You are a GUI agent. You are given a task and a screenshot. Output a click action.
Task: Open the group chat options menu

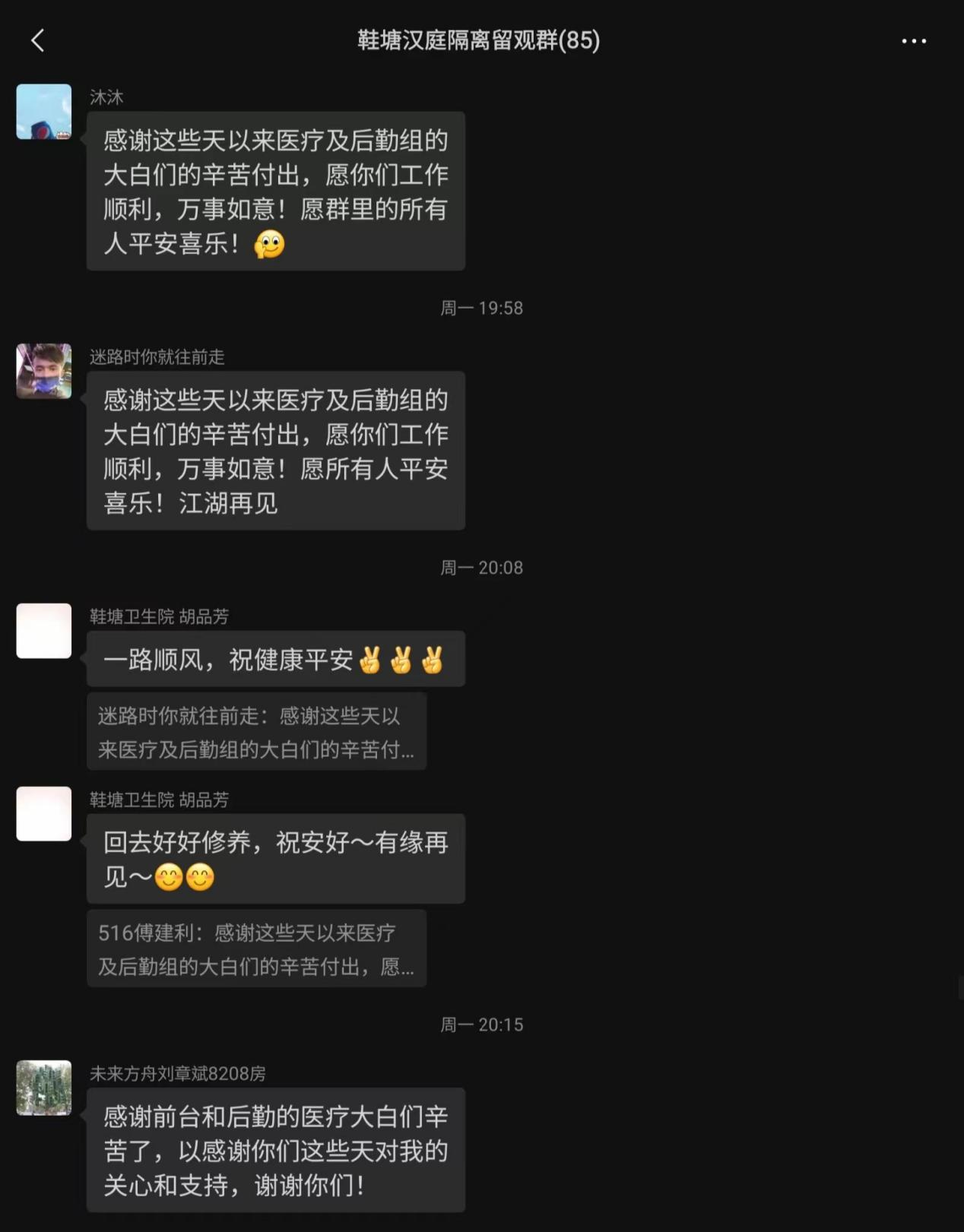(x=913, y=41)
